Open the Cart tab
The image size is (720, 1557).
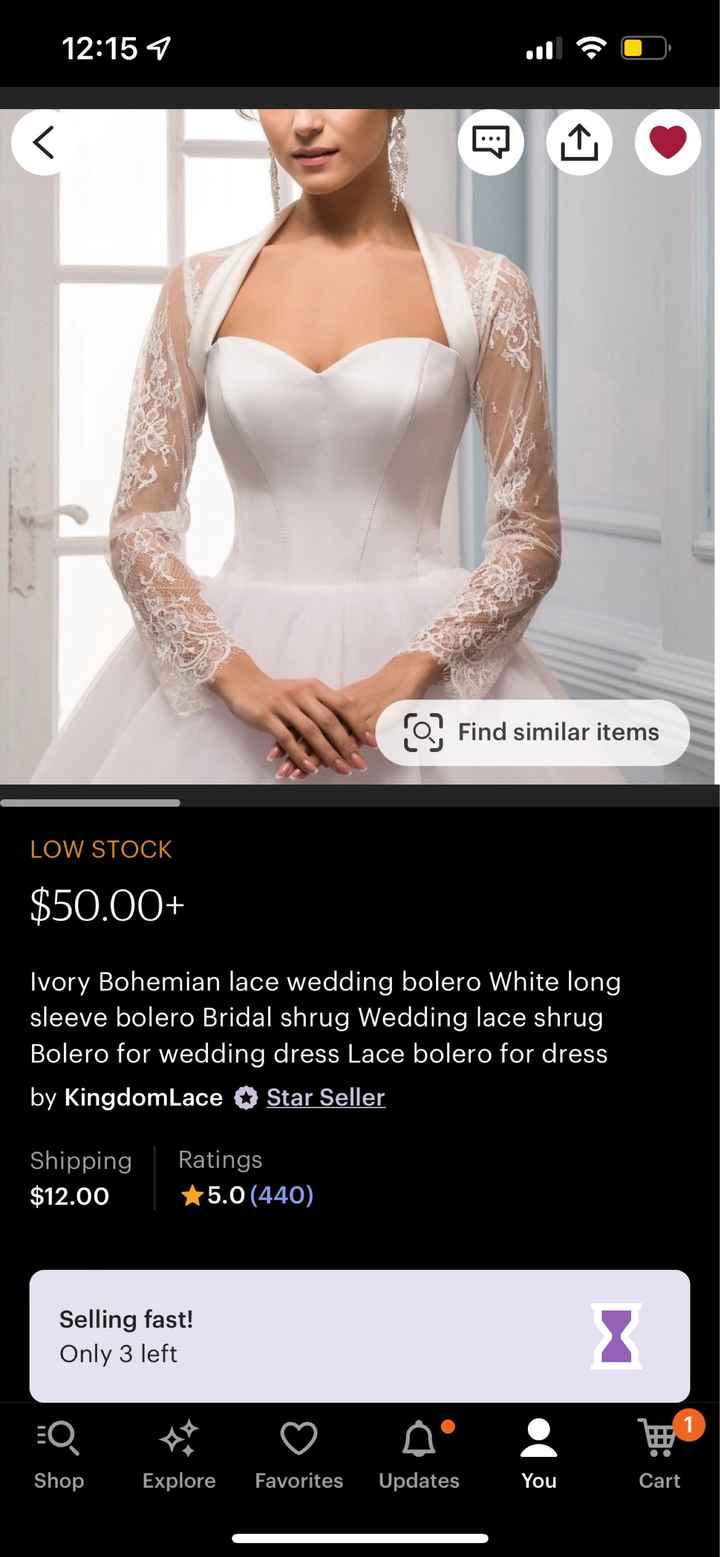(659, 1455)
